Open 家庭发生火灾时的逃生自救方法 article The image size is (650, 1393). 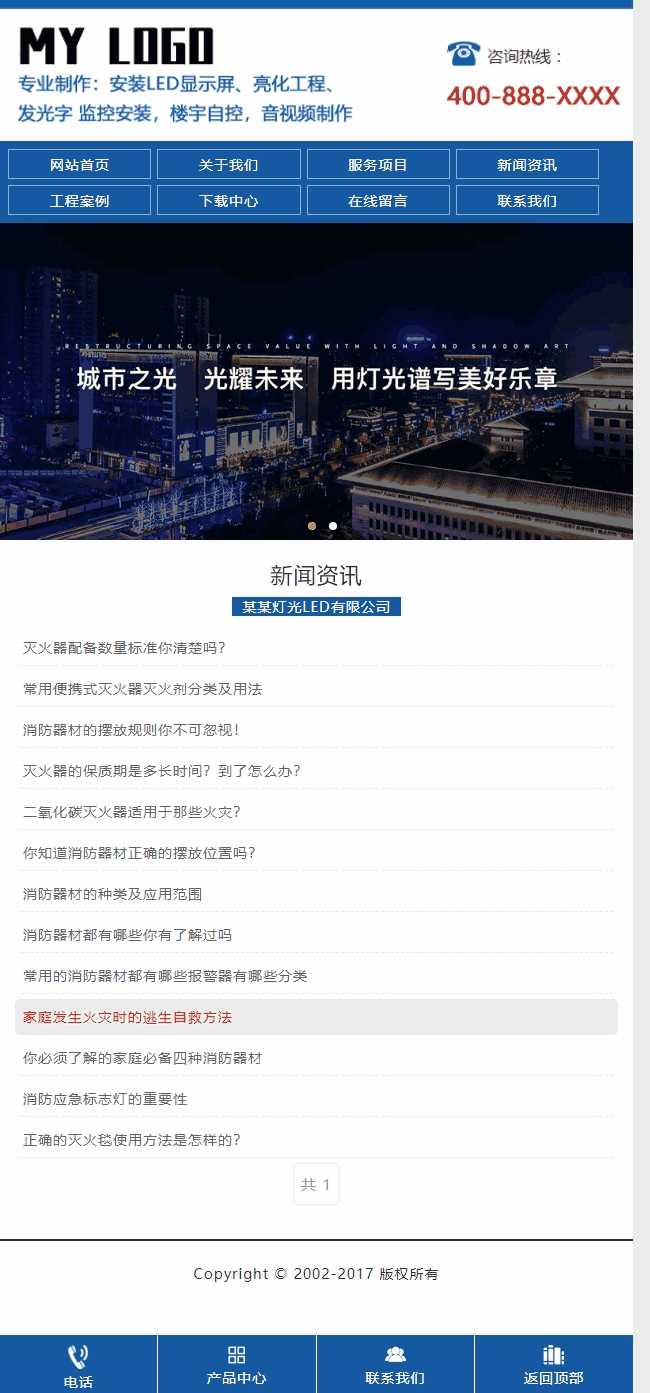pyautogui.click(x=127, y=1017)
